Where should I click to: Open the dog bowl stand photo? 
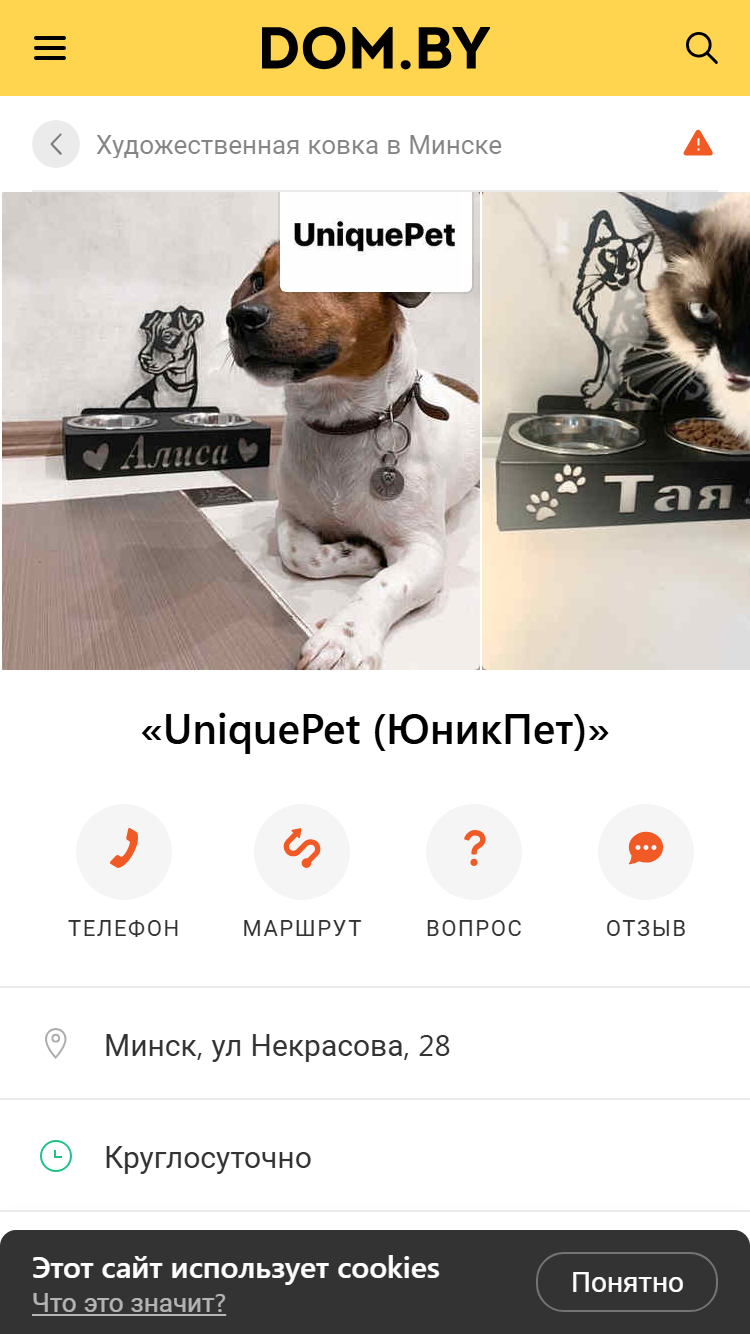click(241, 431)
